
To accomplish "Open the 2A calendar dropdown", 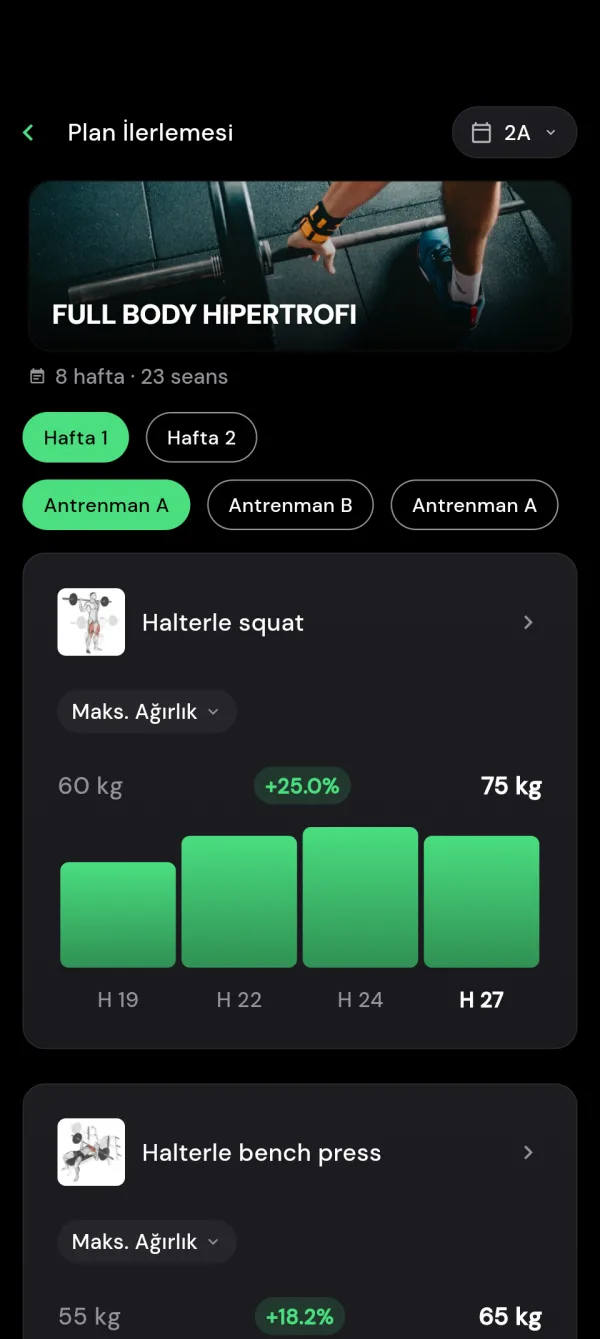I will [x=514, y=132].
